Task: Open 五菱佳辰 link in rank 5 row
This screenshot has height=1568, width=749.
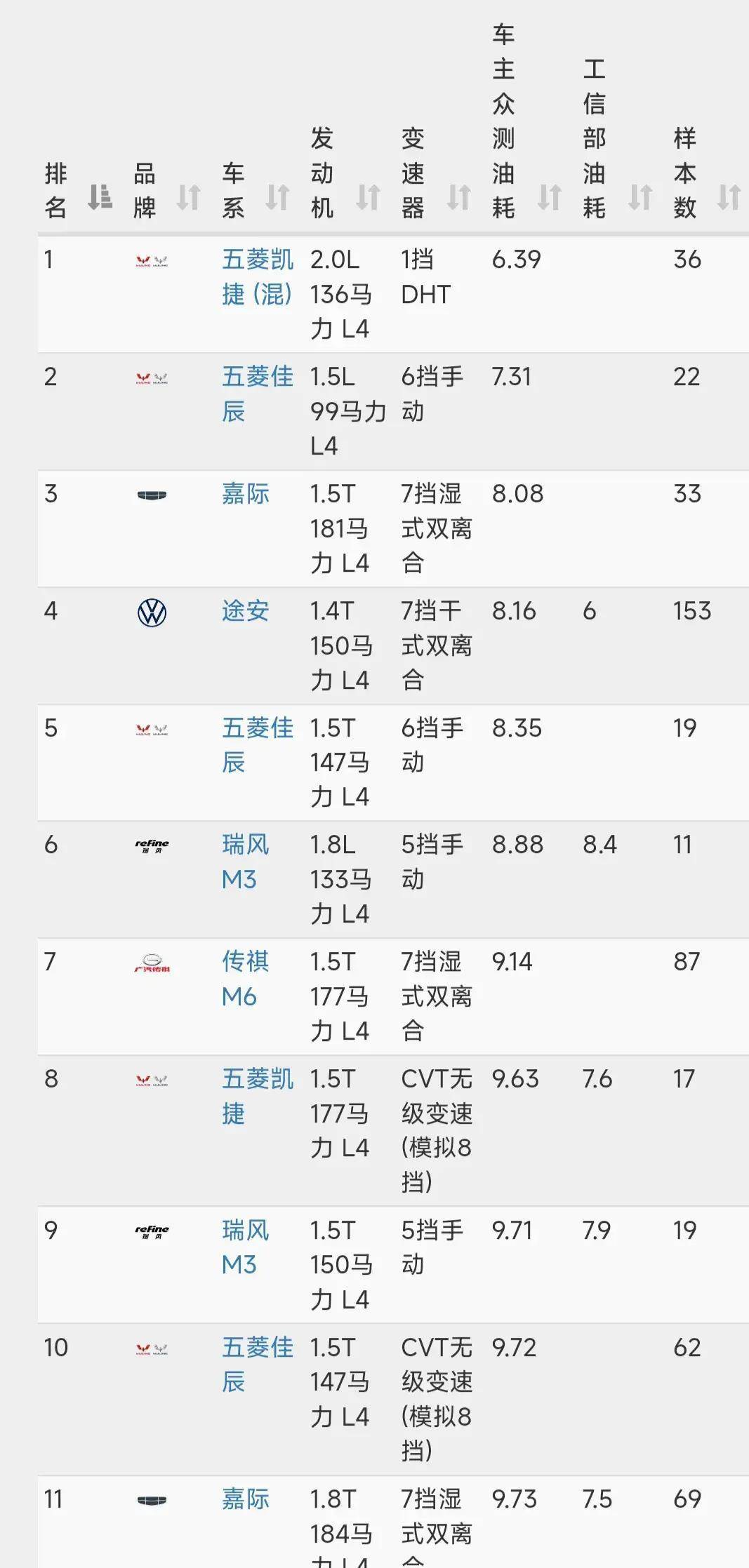Action: click(x=258, y=745)
